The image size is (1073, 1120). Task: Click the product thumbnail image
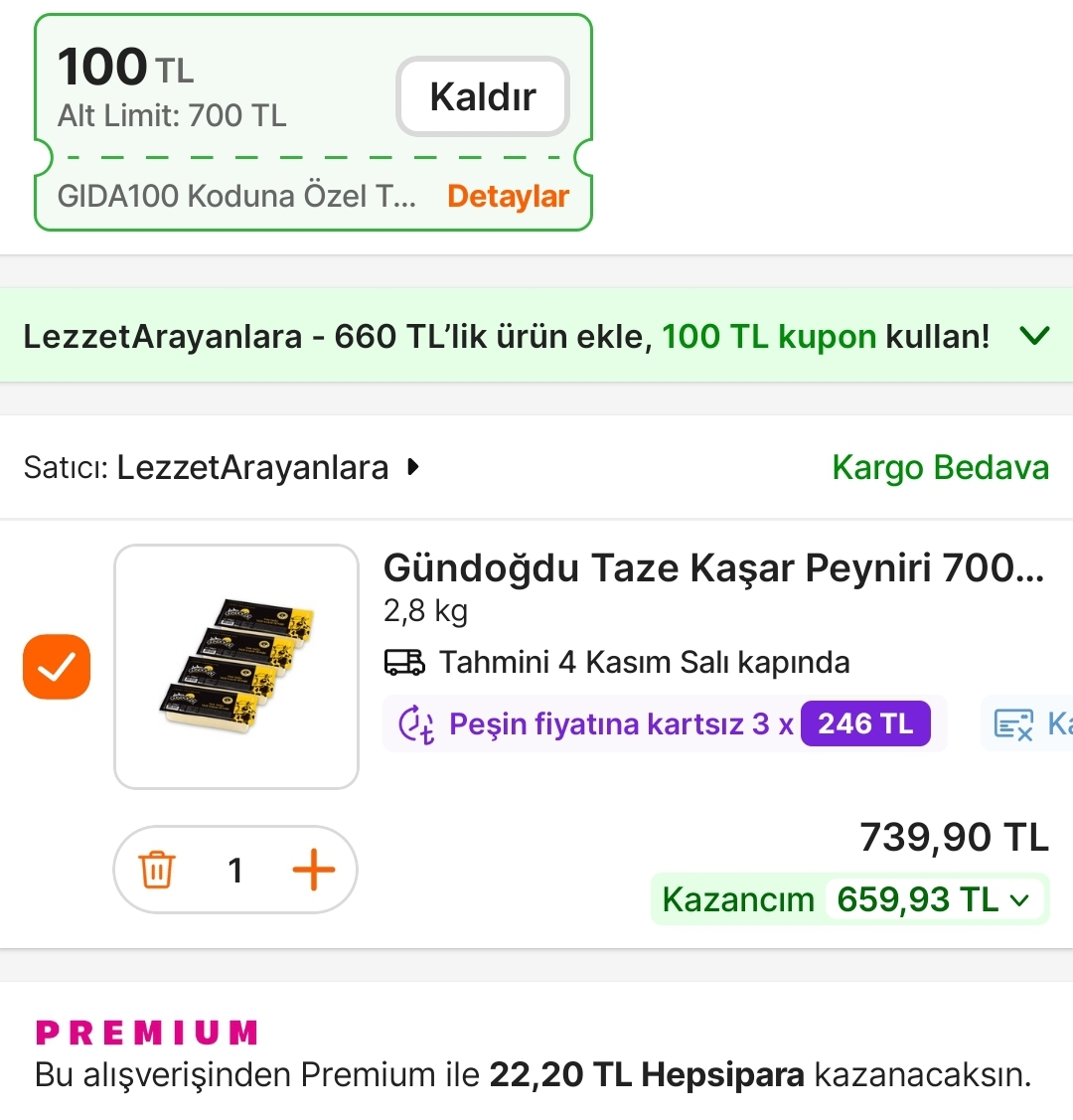(x=235, y=666)
